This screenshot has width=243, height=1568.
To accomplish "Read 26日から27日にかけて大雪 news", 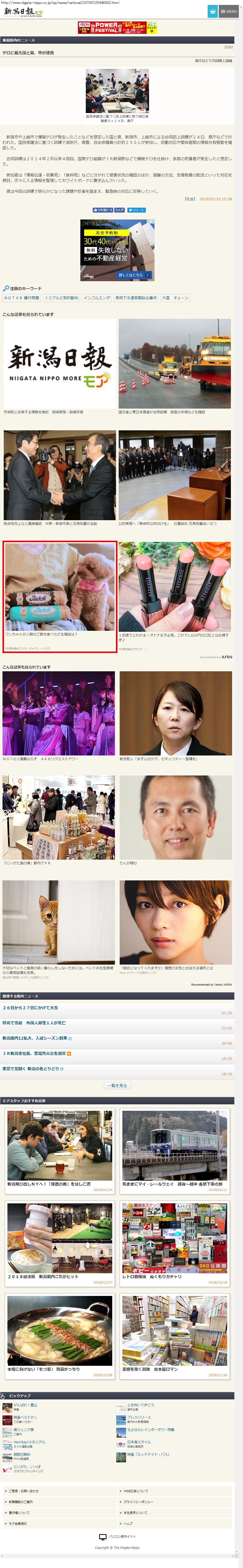I will [x=30, y=1007].
